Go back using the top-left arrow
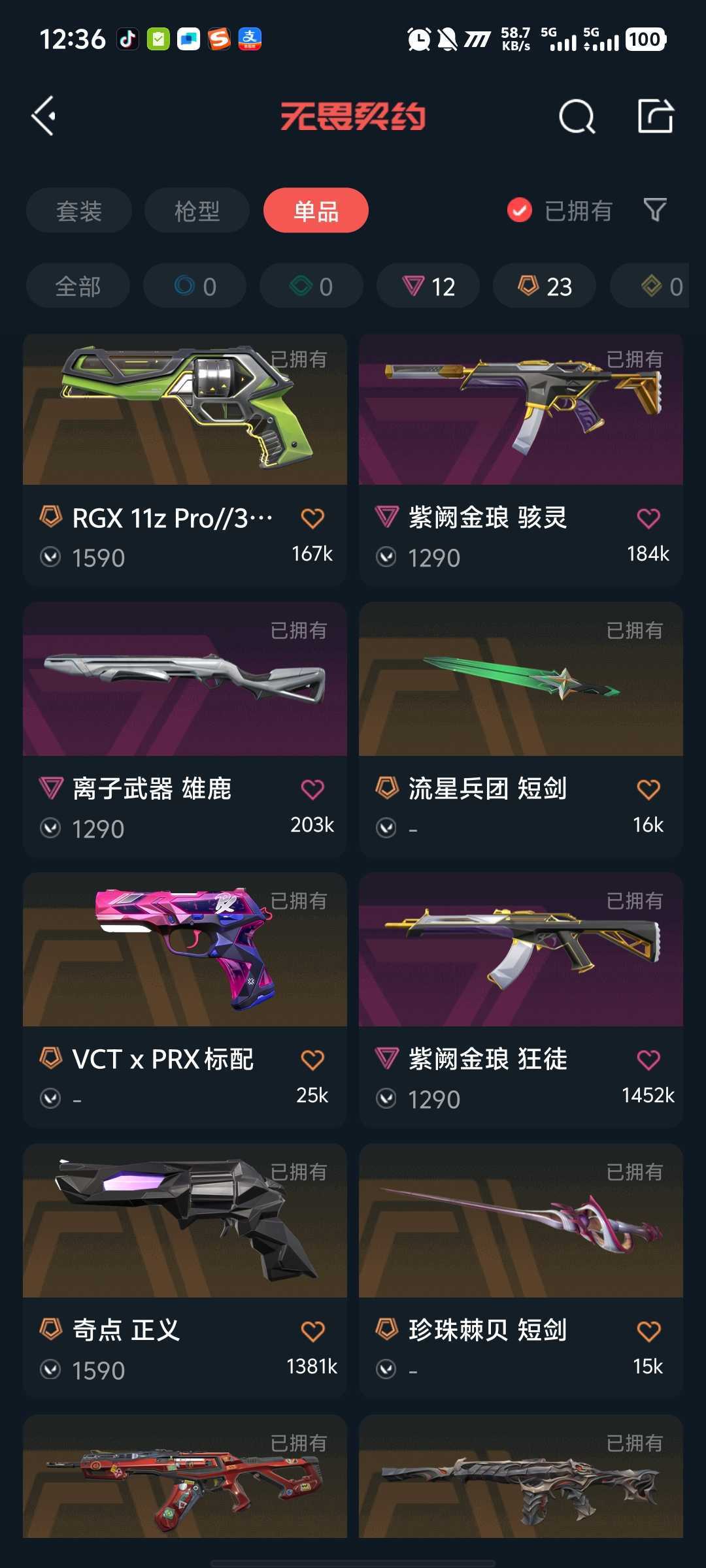The height and width of the screenshot is (1568, 706). click(44, 116)
